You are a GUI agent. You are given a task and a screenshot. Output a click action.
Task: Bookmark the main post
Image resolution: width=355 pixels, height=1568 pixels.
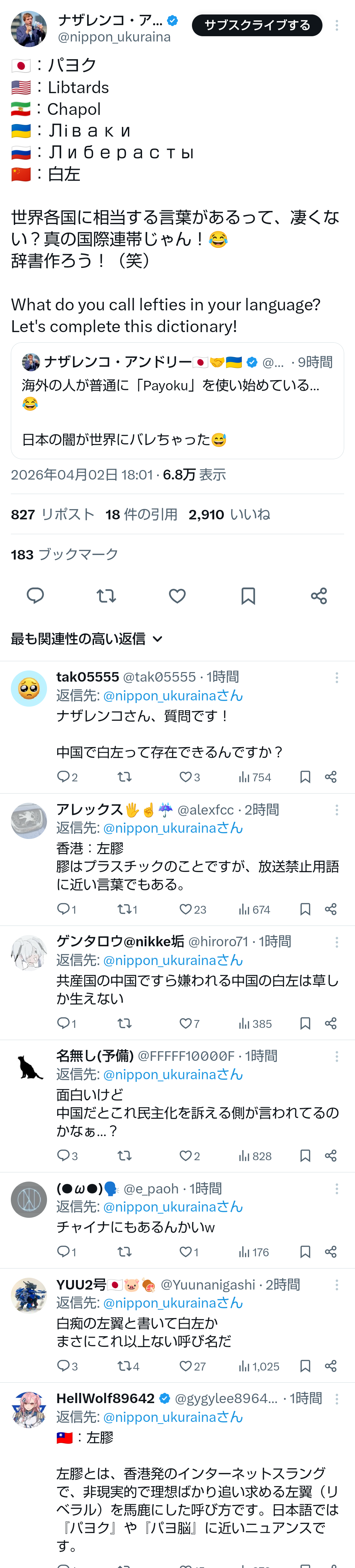pos(248,595)
